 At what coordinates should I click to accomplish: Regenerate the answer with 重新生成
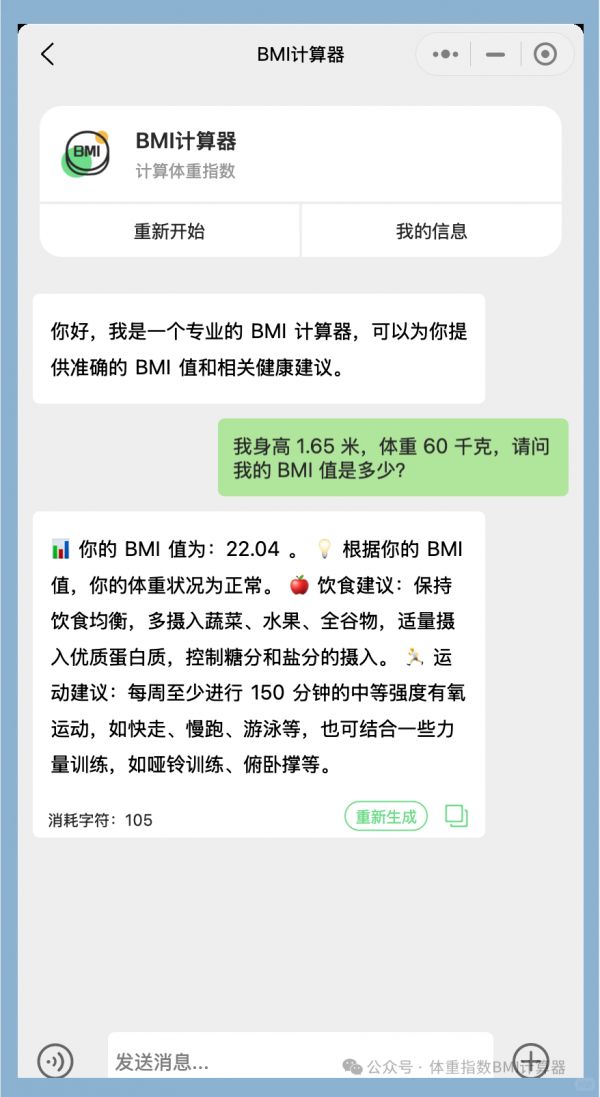tap(386, 816)
